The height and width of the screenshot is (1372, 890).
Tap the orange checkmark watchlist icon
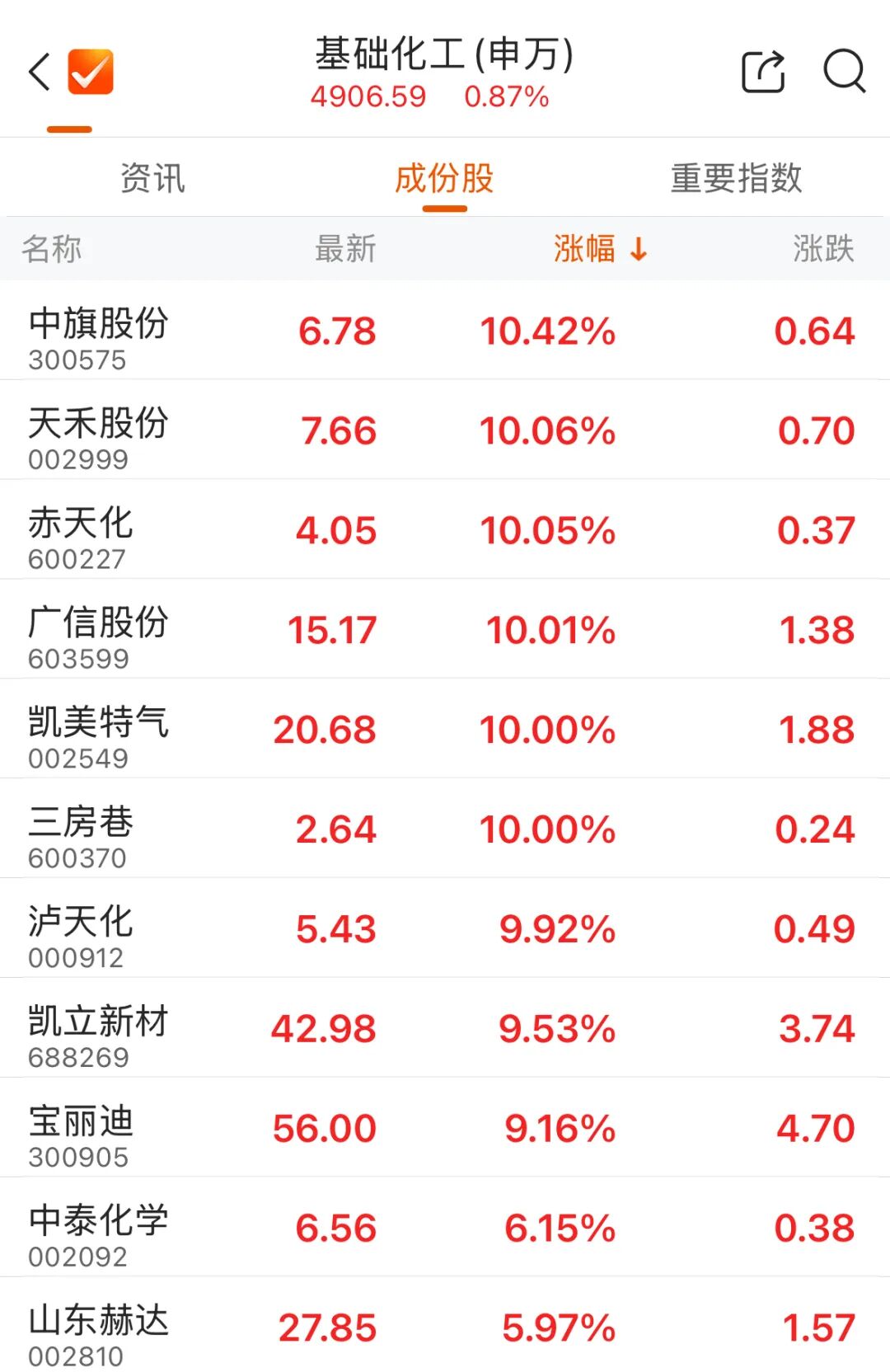pyautogui.click(x=91, y=72)
